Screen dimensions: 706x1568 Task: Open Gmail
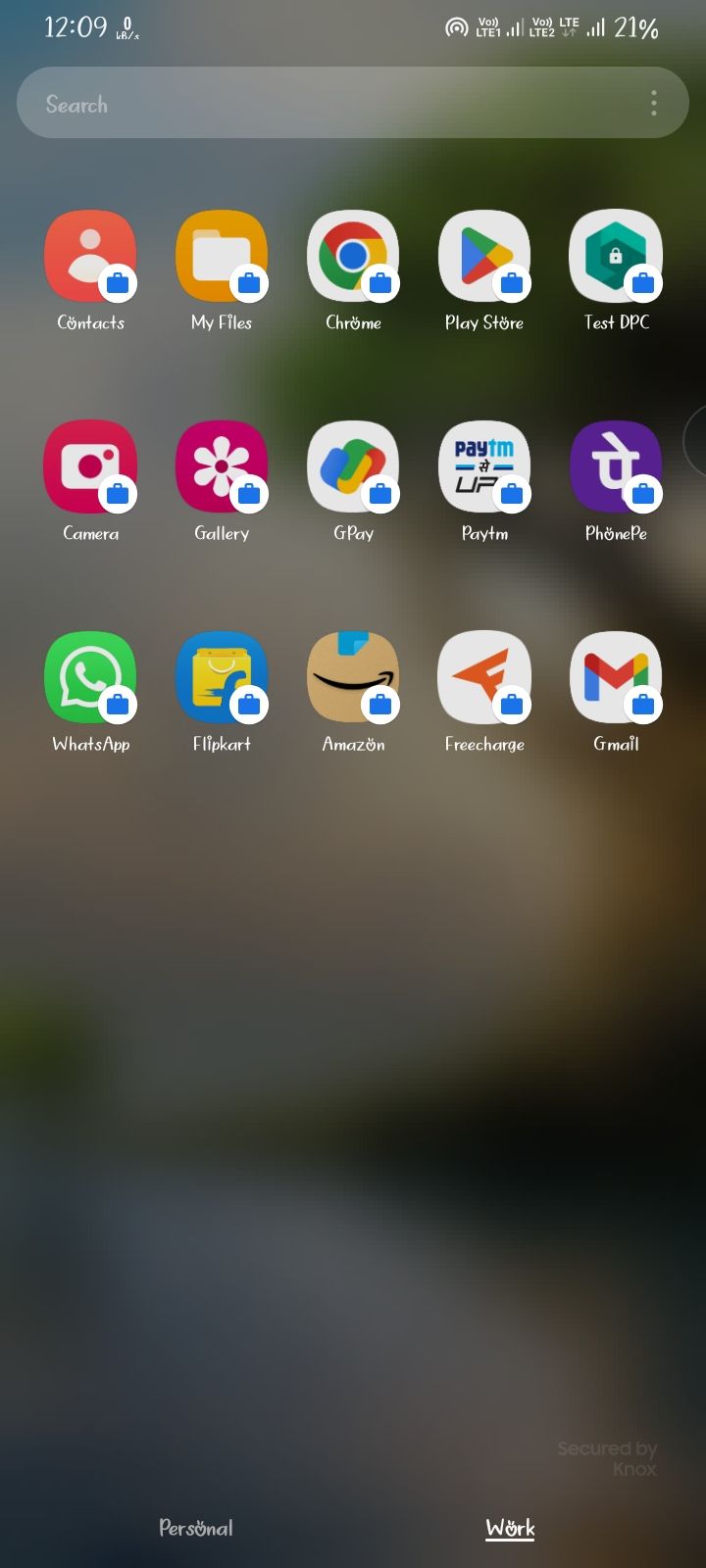tap(616, 678)
